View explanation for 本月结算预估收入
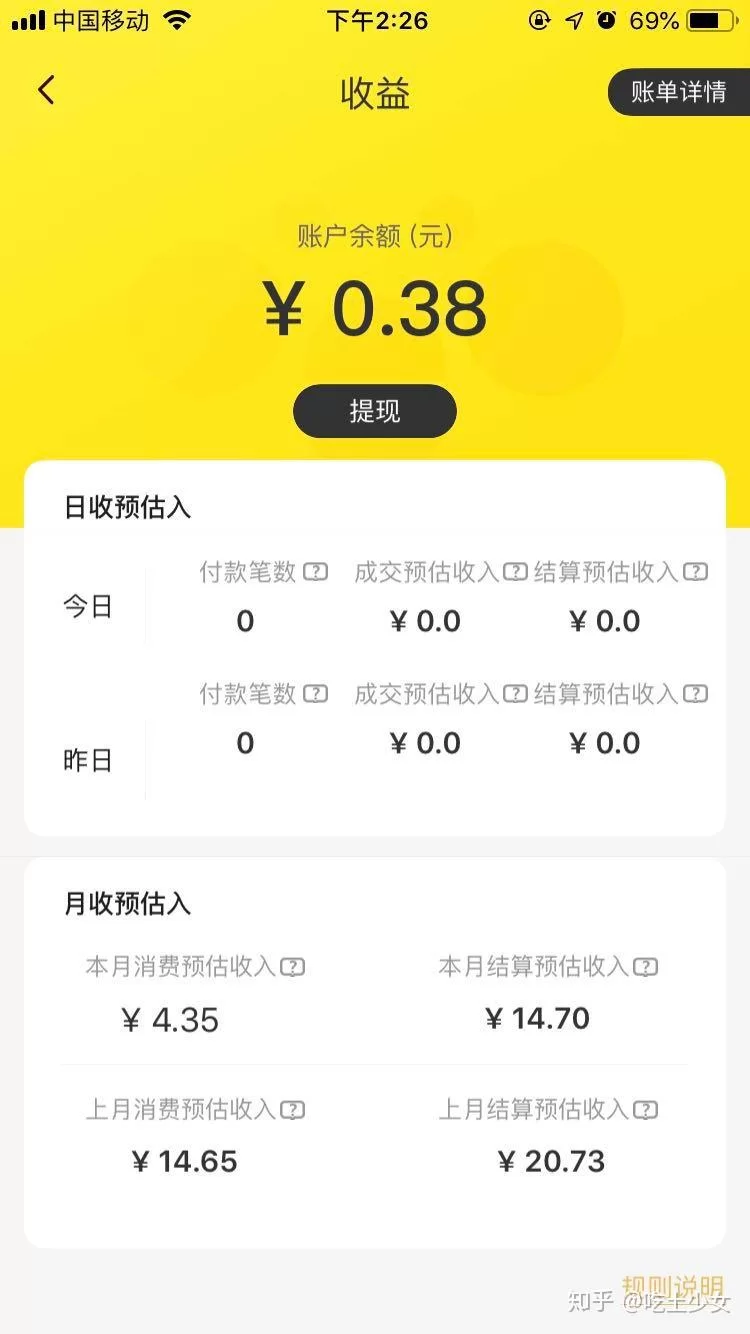 (646, 967)
